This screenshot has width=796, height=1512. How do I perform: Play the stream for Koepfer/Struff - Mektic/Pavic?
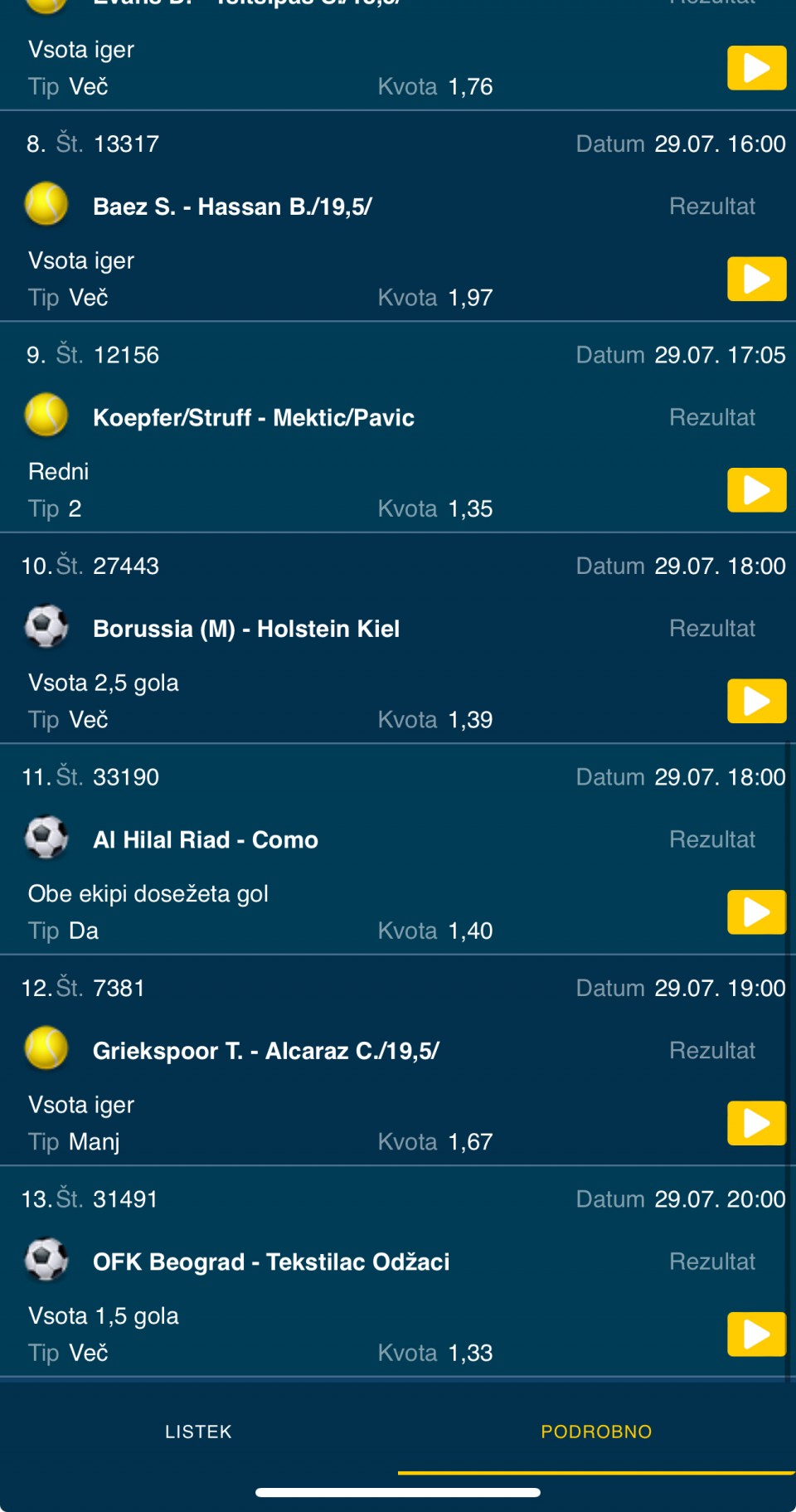[756, 490]
